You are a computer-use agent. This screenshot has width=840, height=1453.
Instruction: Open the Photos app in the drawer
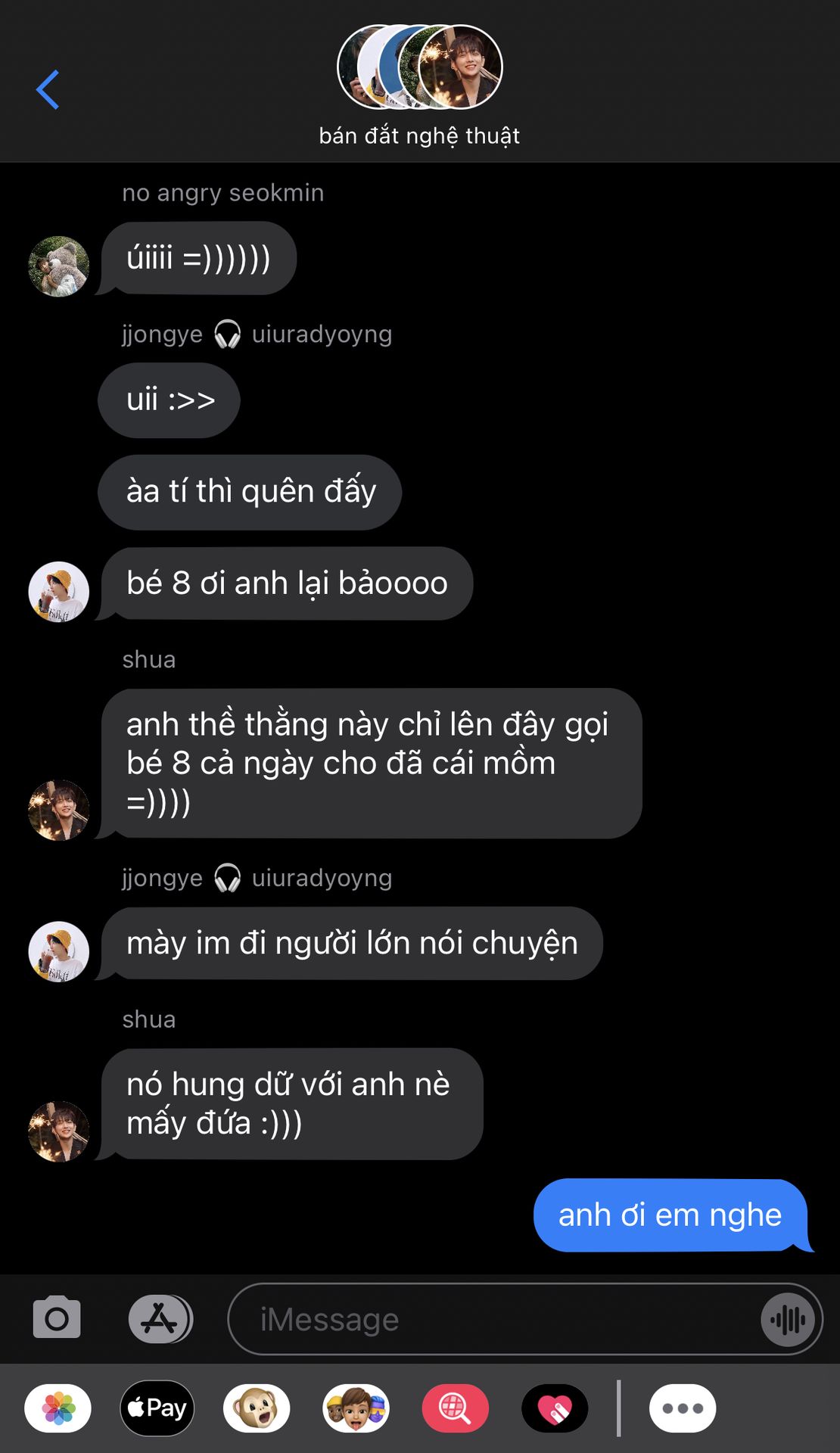click(x=58, y=1408)
